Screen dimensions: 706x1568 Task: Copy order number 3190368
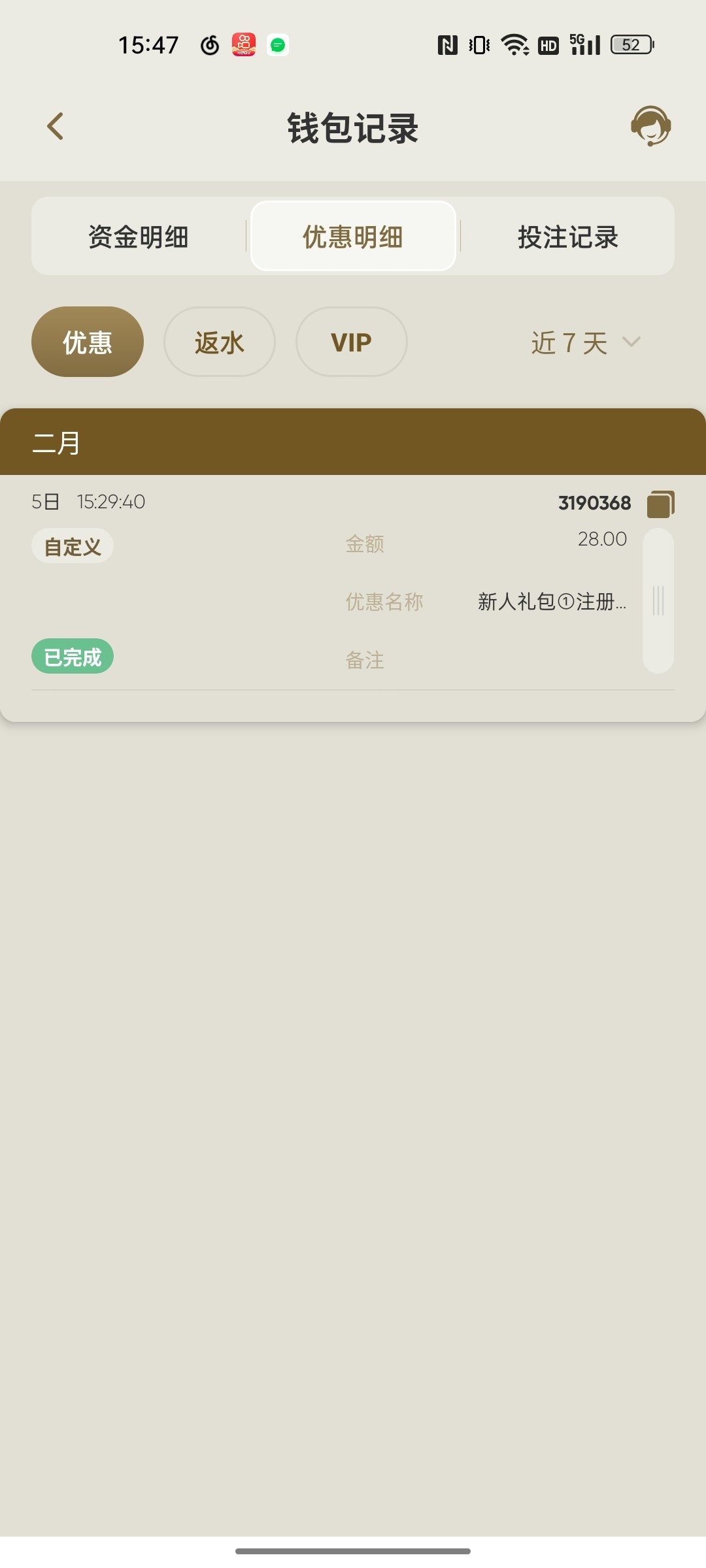click(x=660, y=504)
